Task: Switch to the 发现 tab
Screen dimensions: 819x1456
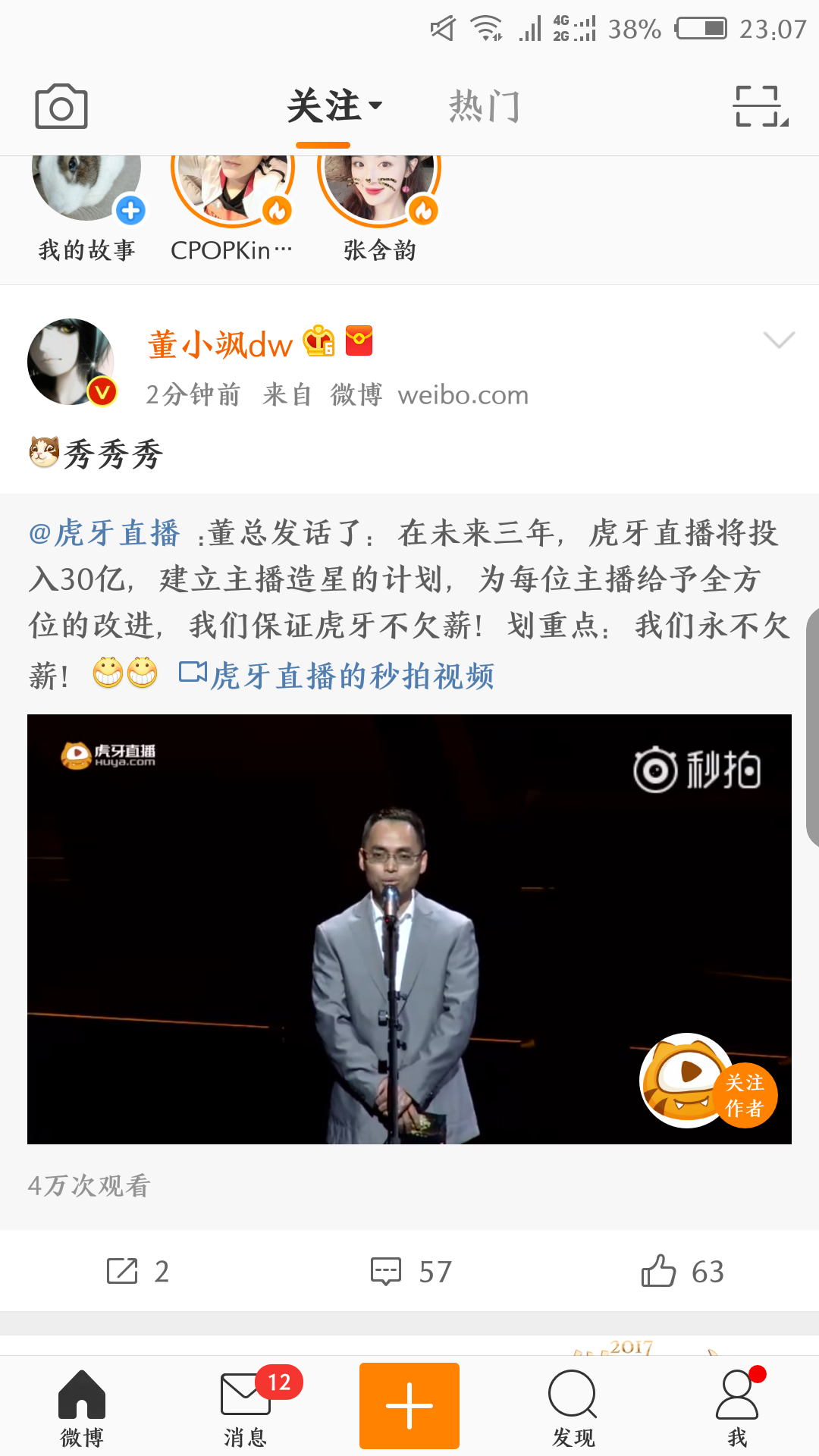Action: 573,1407
